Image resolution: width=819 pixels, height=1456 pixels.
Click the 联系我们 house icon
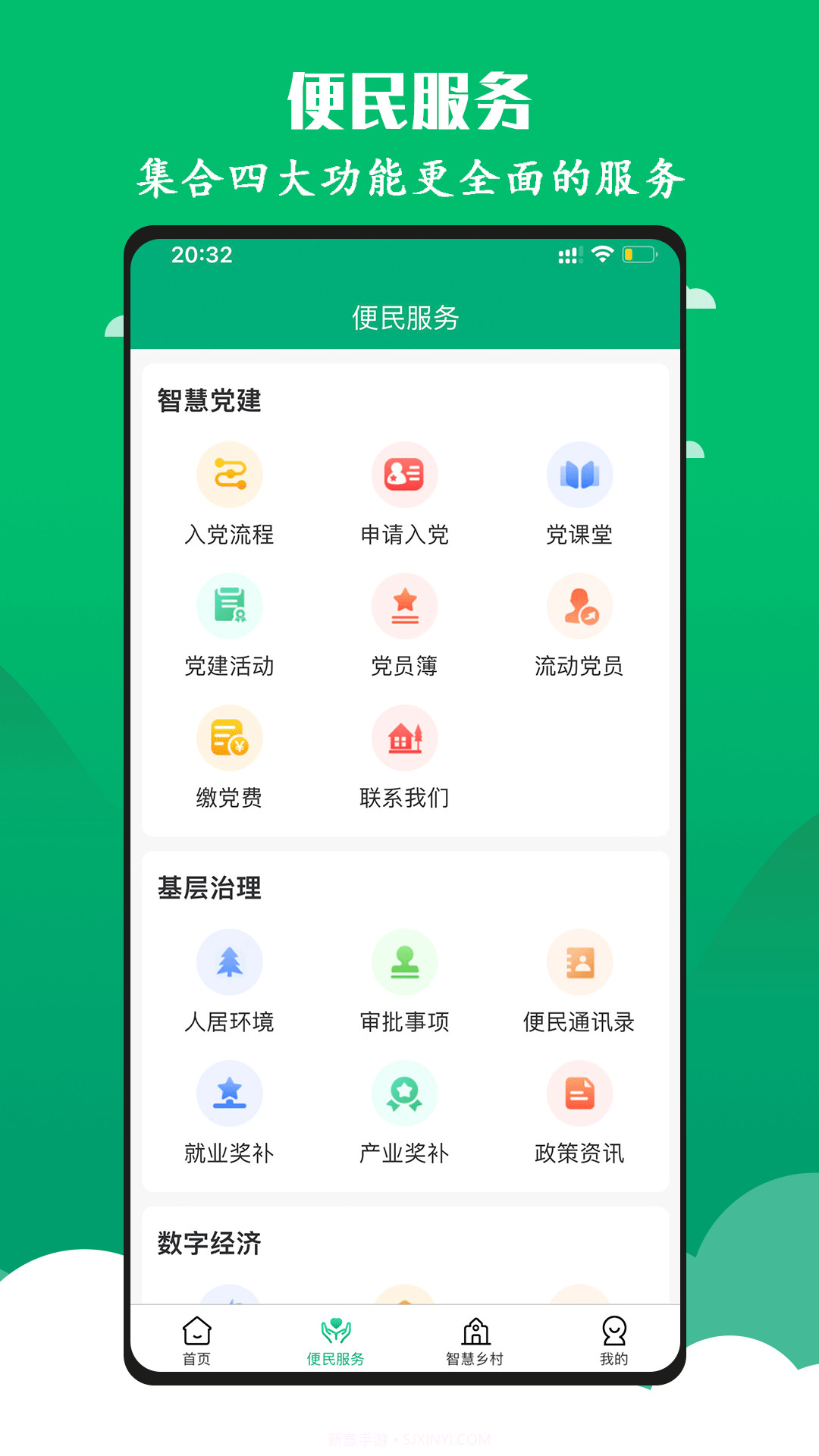(x=405, y=736)
